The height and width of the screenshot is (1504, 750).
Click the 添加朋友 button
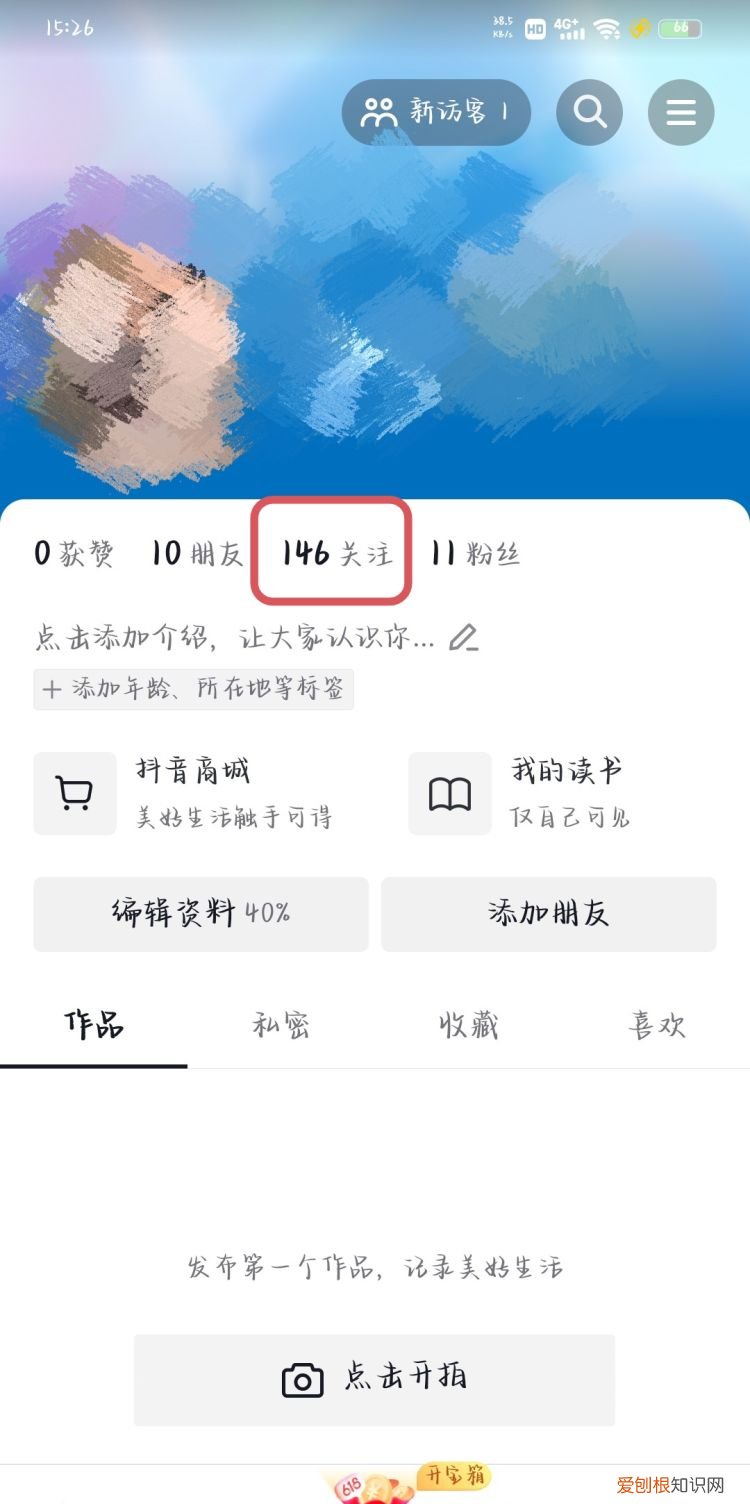coord(549,913)
